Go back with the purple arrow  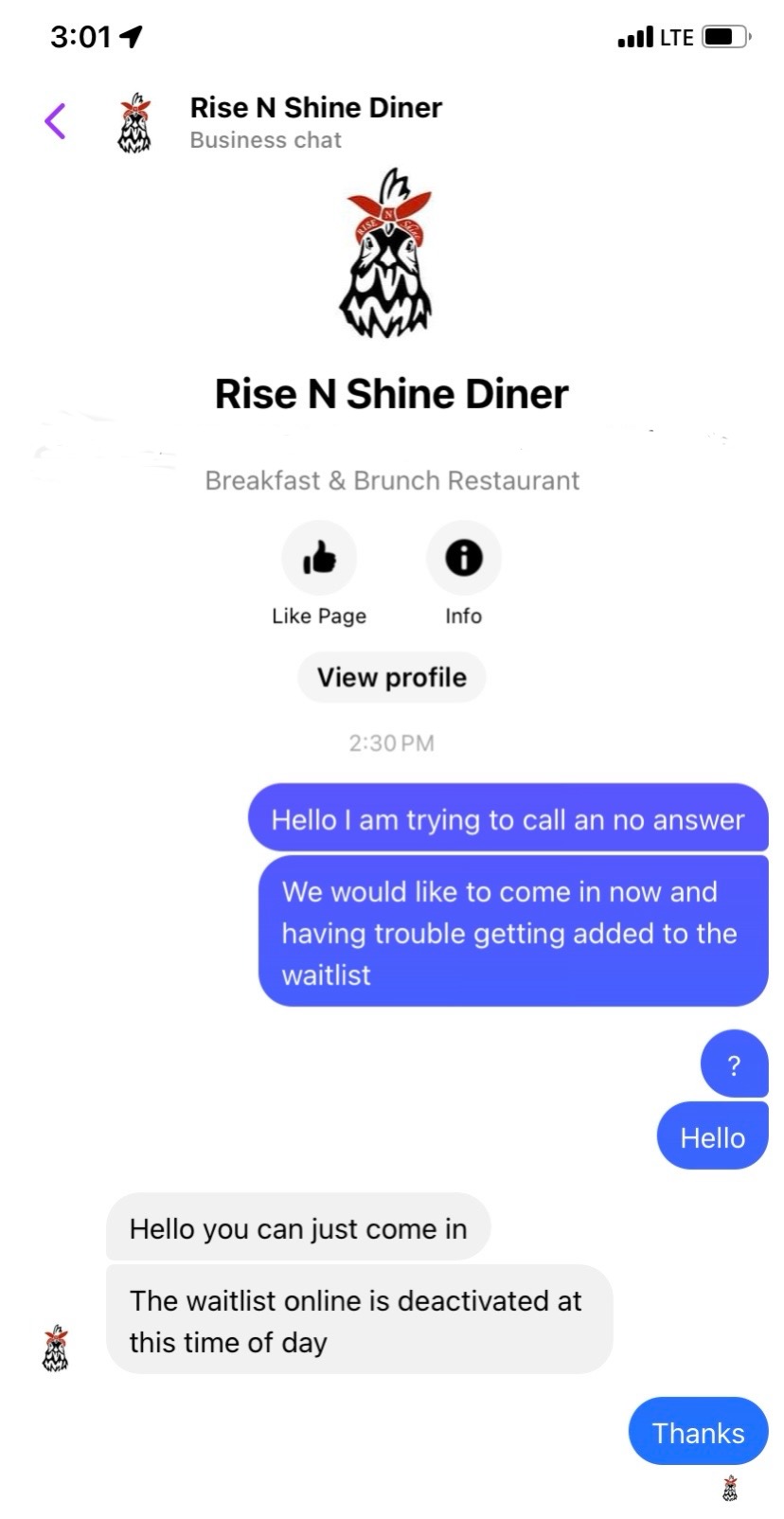55,121
